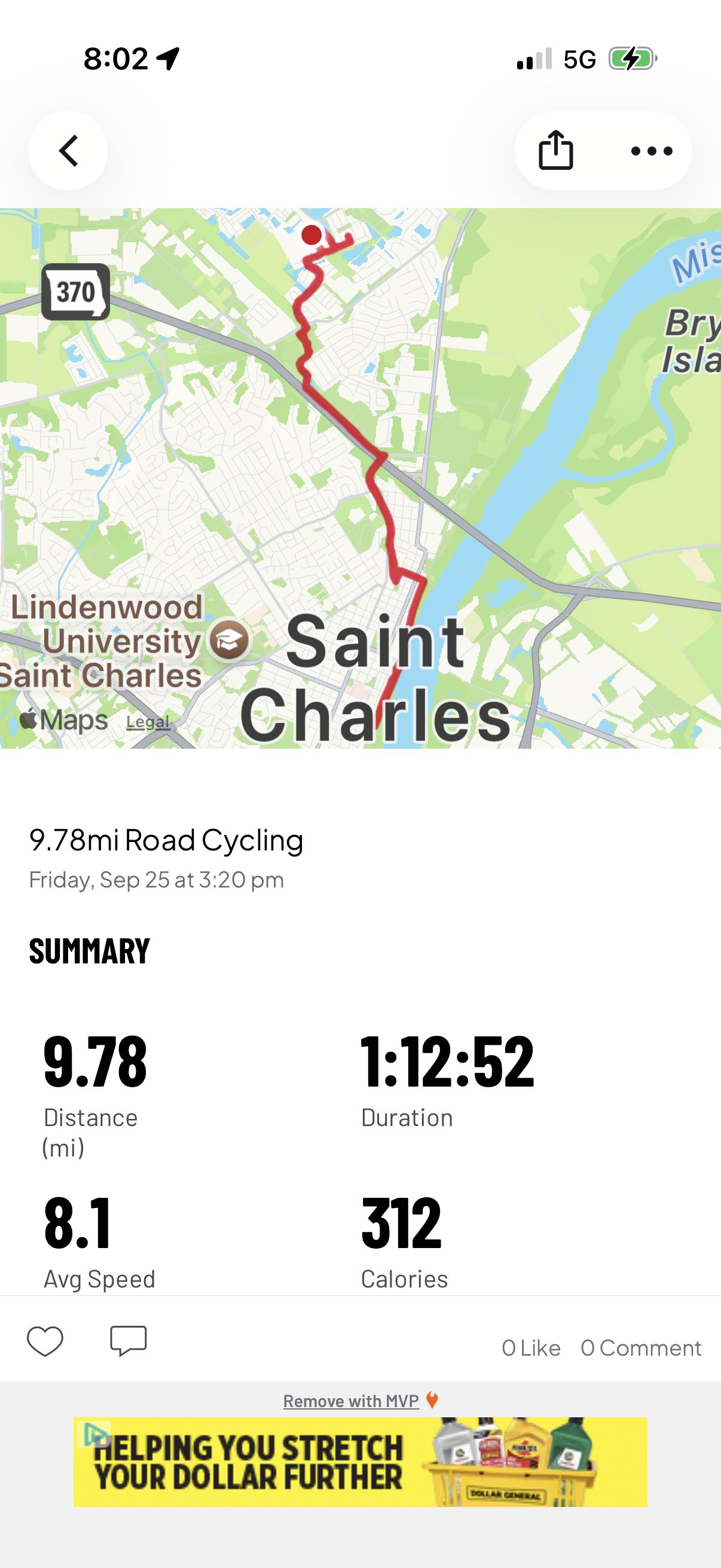
Task: Open the comment bubble icon
Action: (x=129, y=1340)
